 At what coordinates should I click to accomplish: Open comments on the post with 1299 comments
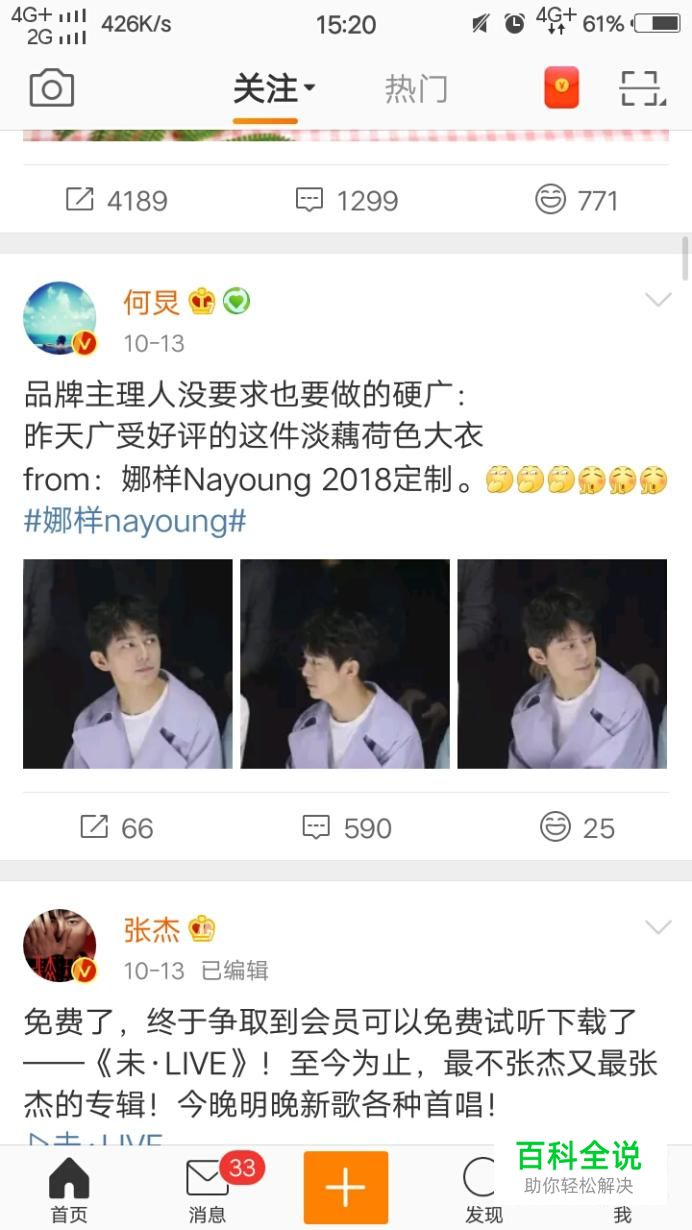347,200
